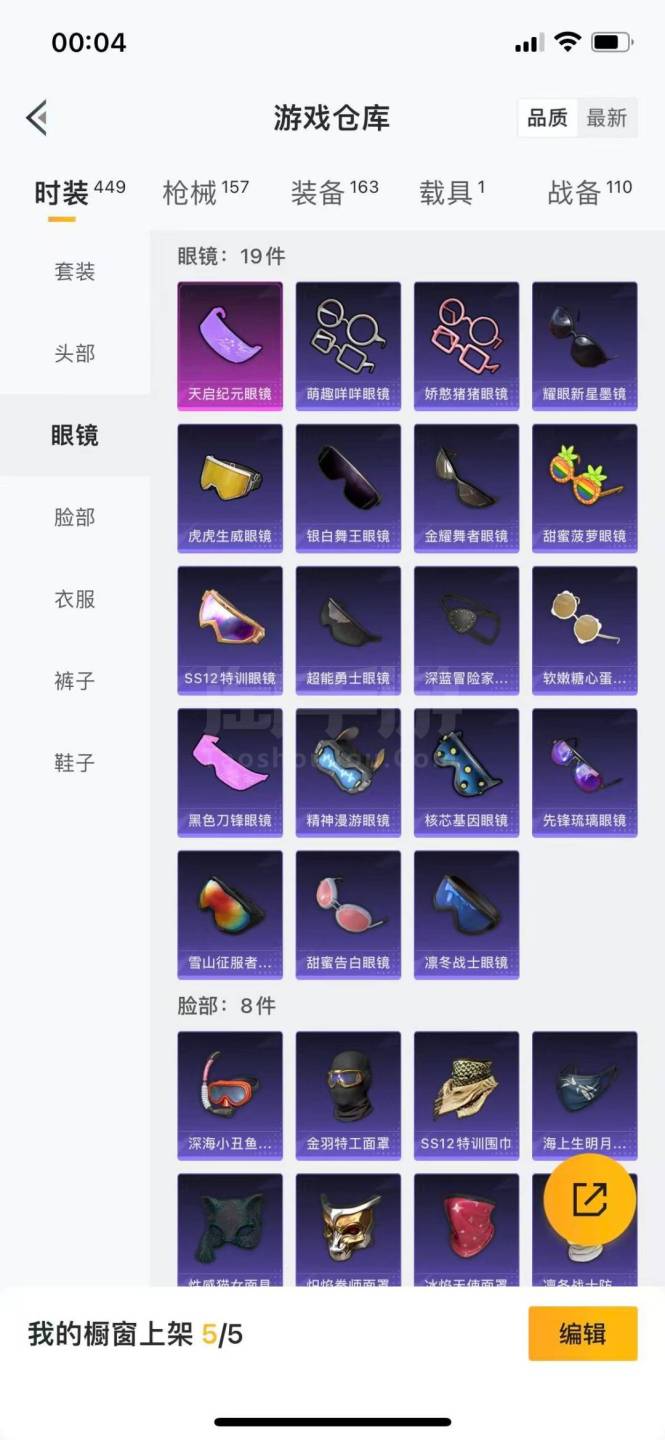View the 凛冬战士眼镜 item
This screenshot has height=1440, width=665.
(x=467, y=915)
